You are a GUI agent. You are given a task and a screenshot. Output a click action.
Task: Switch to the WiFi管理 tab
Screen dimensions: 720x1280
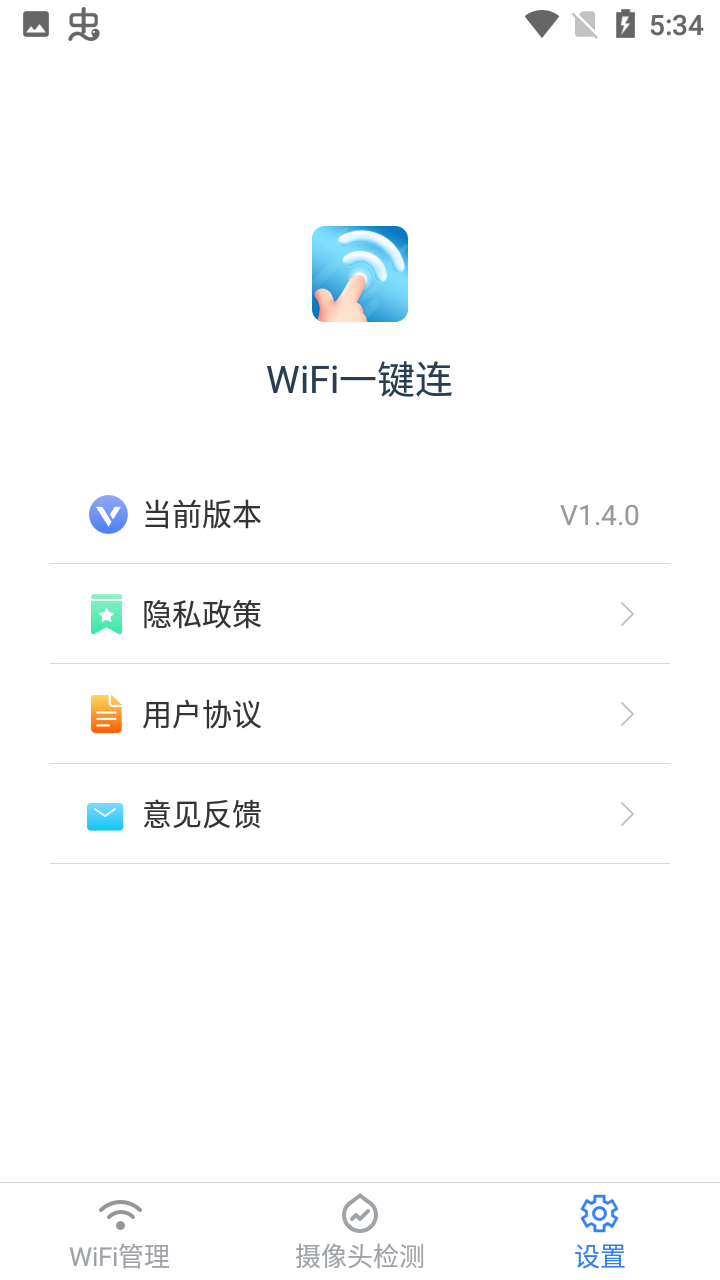click(x=120, y=1232)
